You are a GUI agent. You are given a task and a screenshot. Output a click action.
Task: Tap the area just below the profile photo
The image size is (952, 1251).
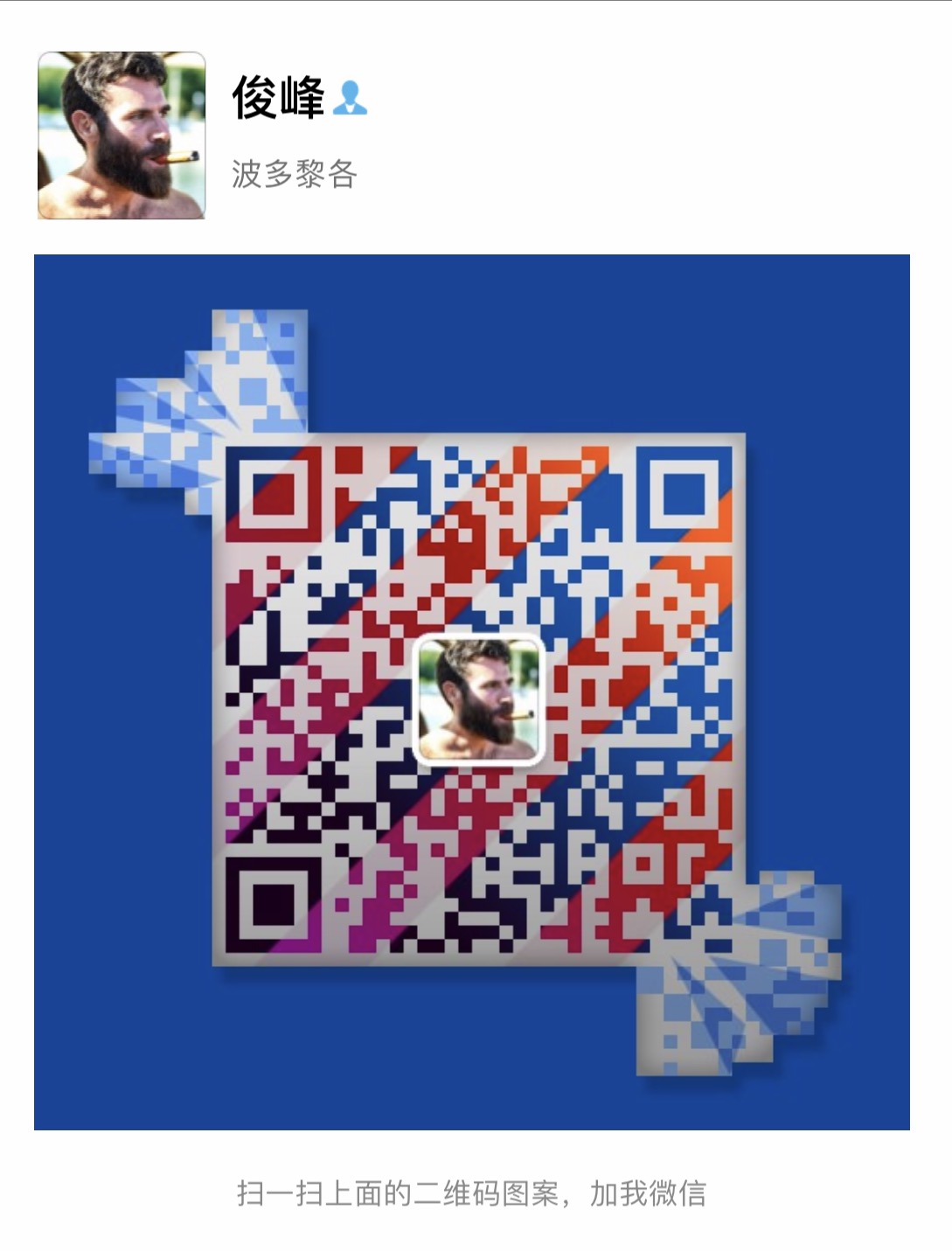point(122,232)
